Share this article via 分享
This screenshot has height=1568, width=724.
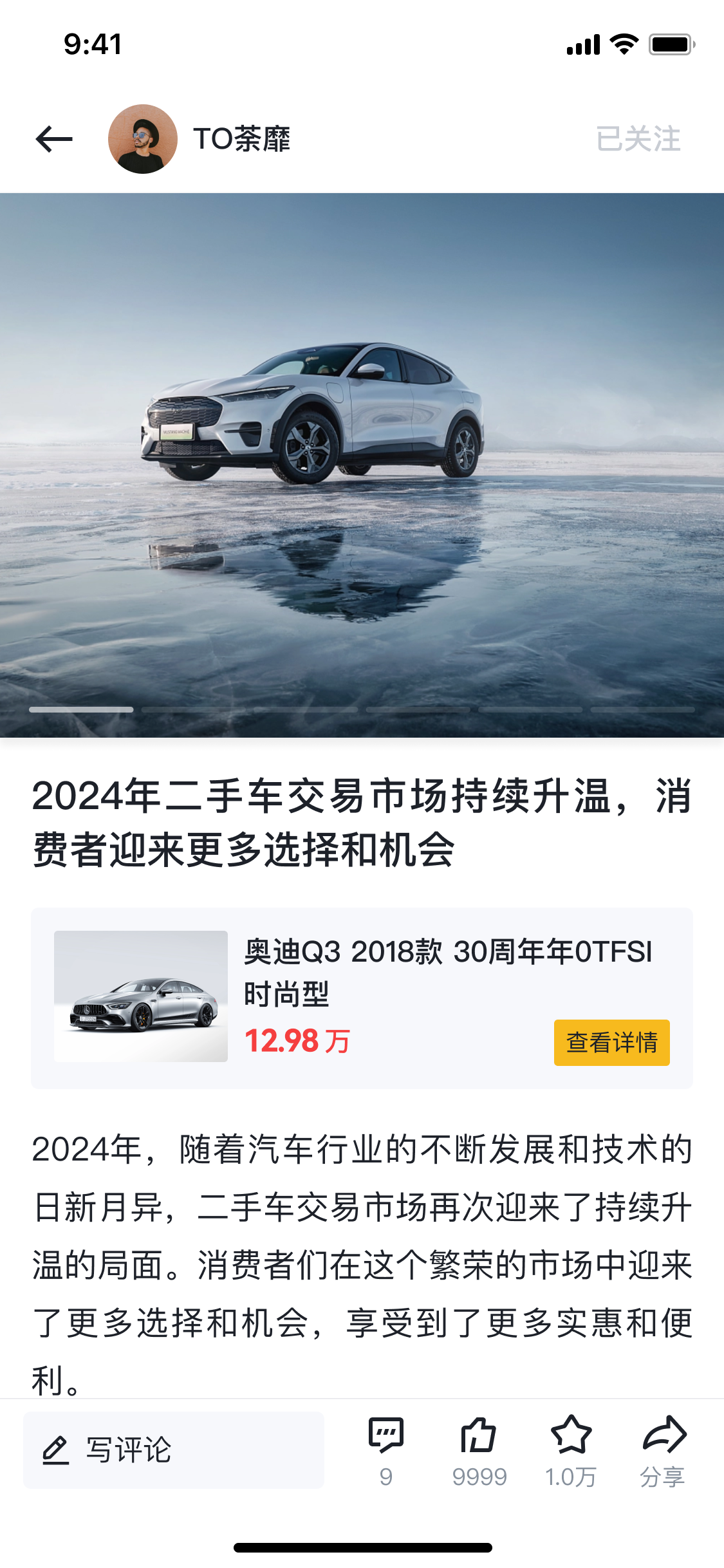click(663, 1450)
